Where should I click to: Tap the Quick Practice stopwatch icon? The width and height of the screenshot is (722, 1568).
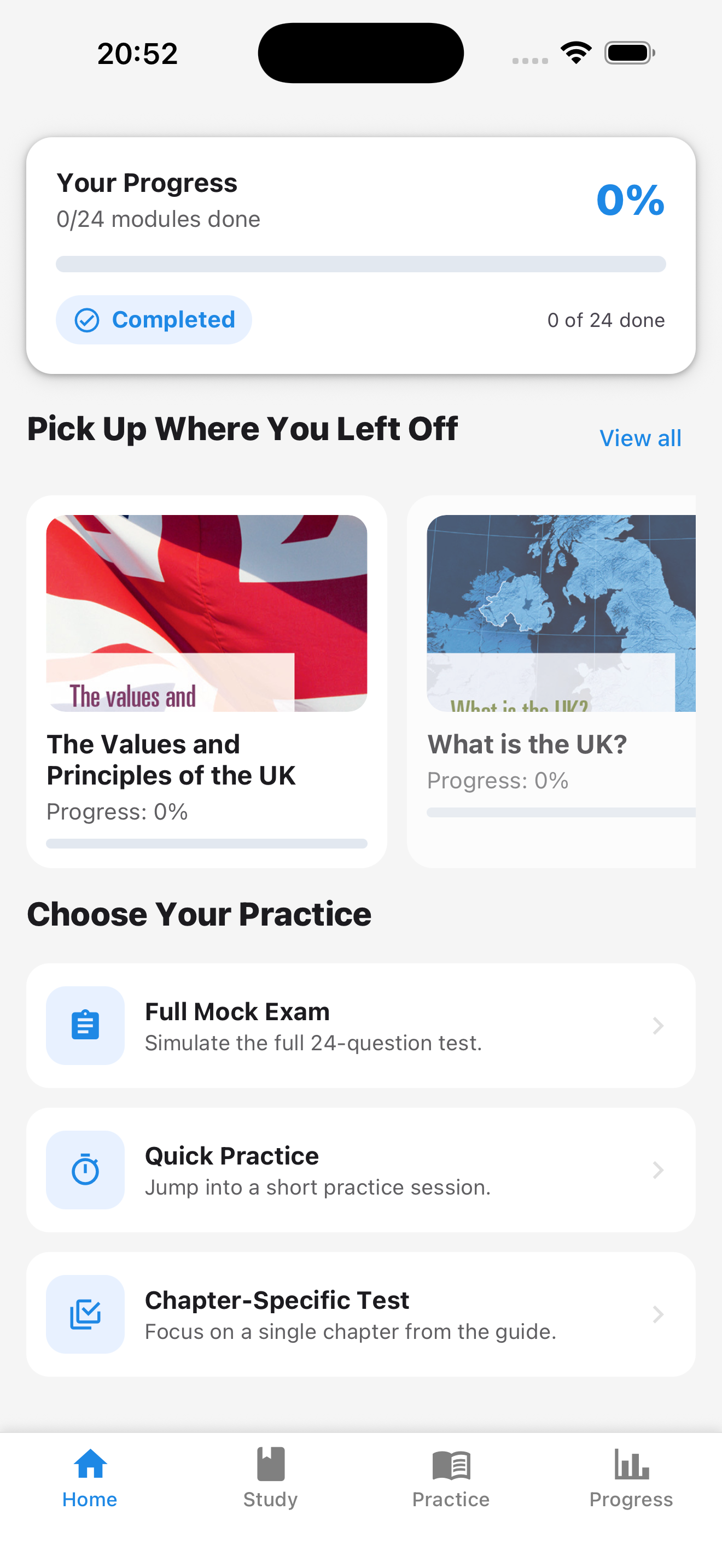click(x=85, y=1169)
